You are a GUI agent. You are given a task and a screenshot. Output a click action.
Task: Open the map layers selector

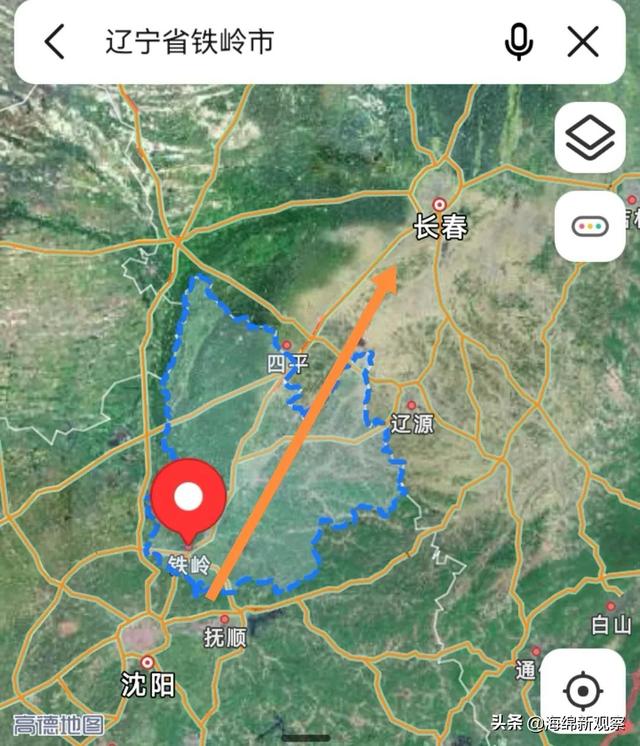[590, 138]
